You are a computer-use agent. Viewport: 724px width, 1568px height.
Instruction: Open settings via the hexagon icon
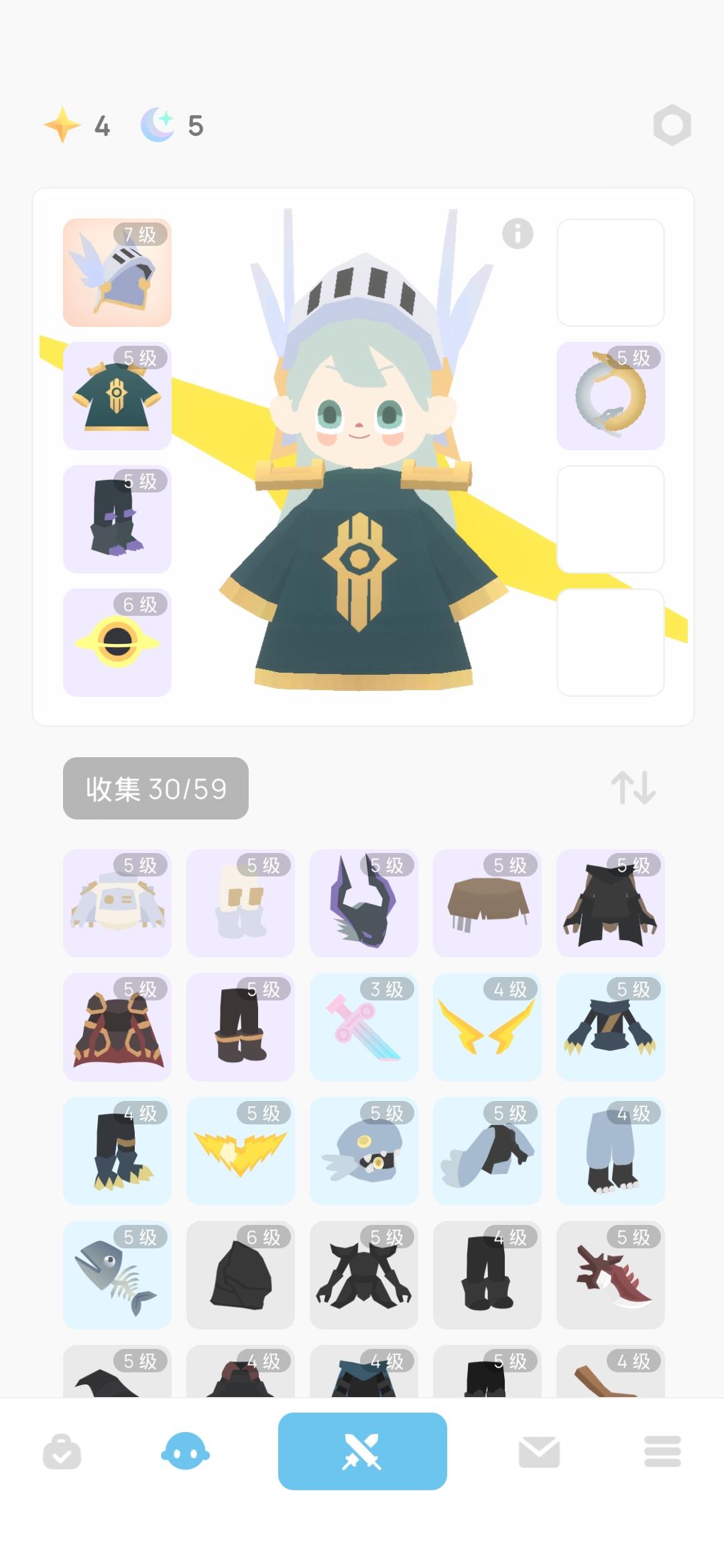[x=672, y=125]
